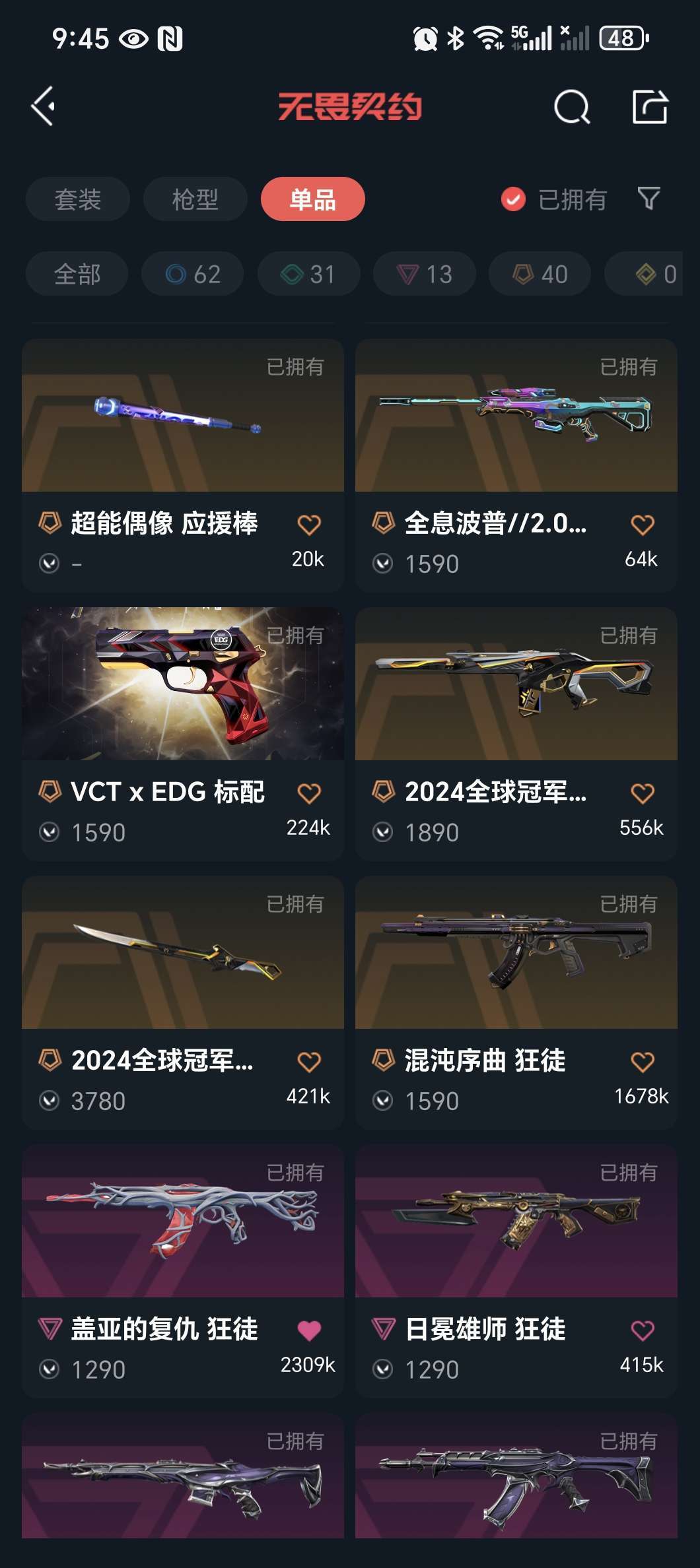
Task: Select the 单品 tab
Action: point(312,199)
